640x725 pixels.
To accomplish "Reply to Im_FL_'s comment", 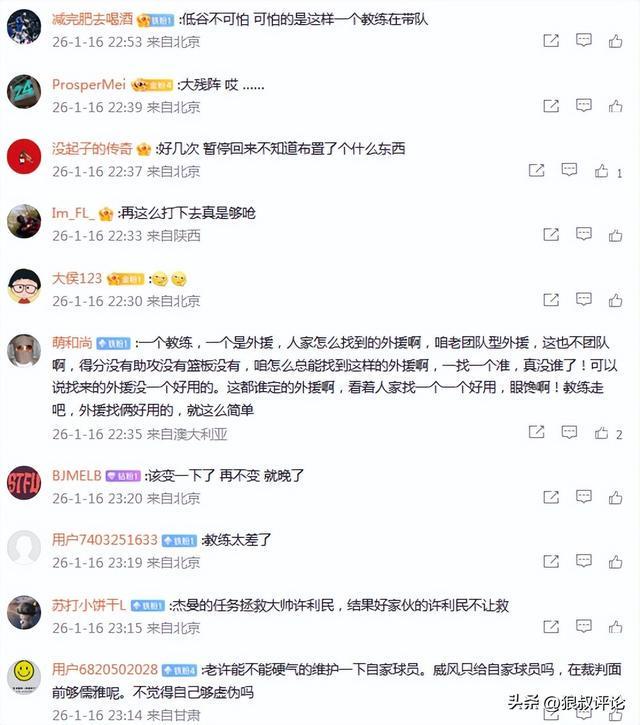I will tap(584, 235).
